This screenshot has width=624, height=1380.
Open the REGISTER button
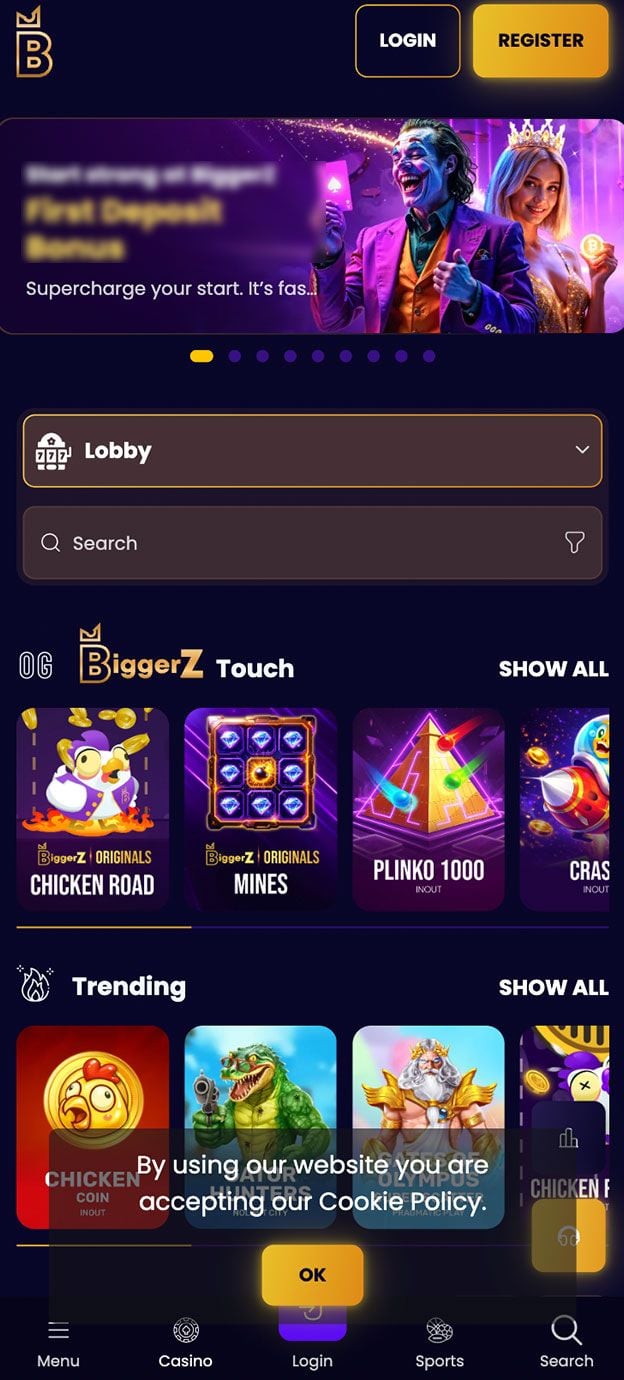coord(540,41)
